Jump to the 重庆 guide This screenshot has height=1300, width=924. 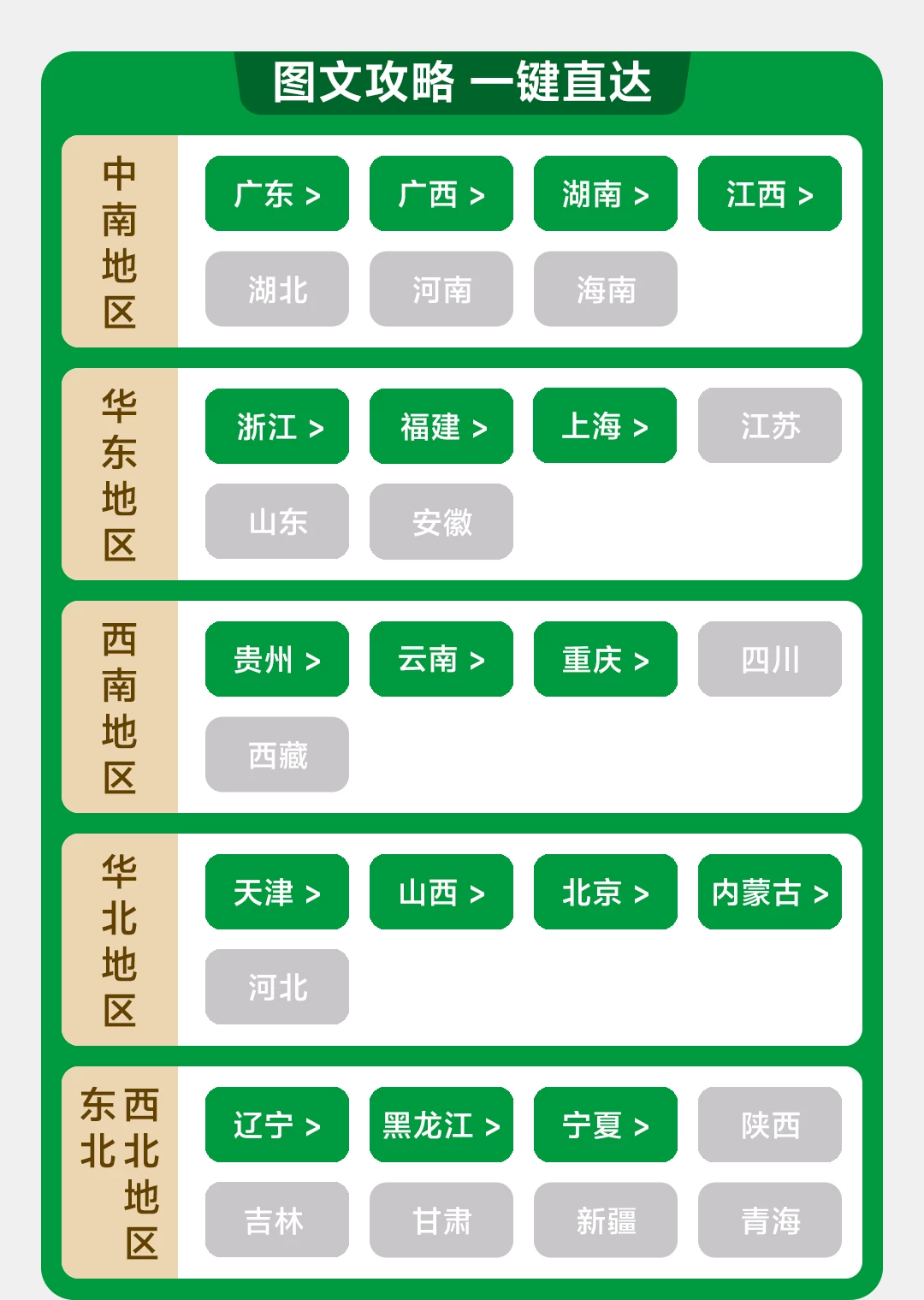pyautogui.click(x=606, y=659)
